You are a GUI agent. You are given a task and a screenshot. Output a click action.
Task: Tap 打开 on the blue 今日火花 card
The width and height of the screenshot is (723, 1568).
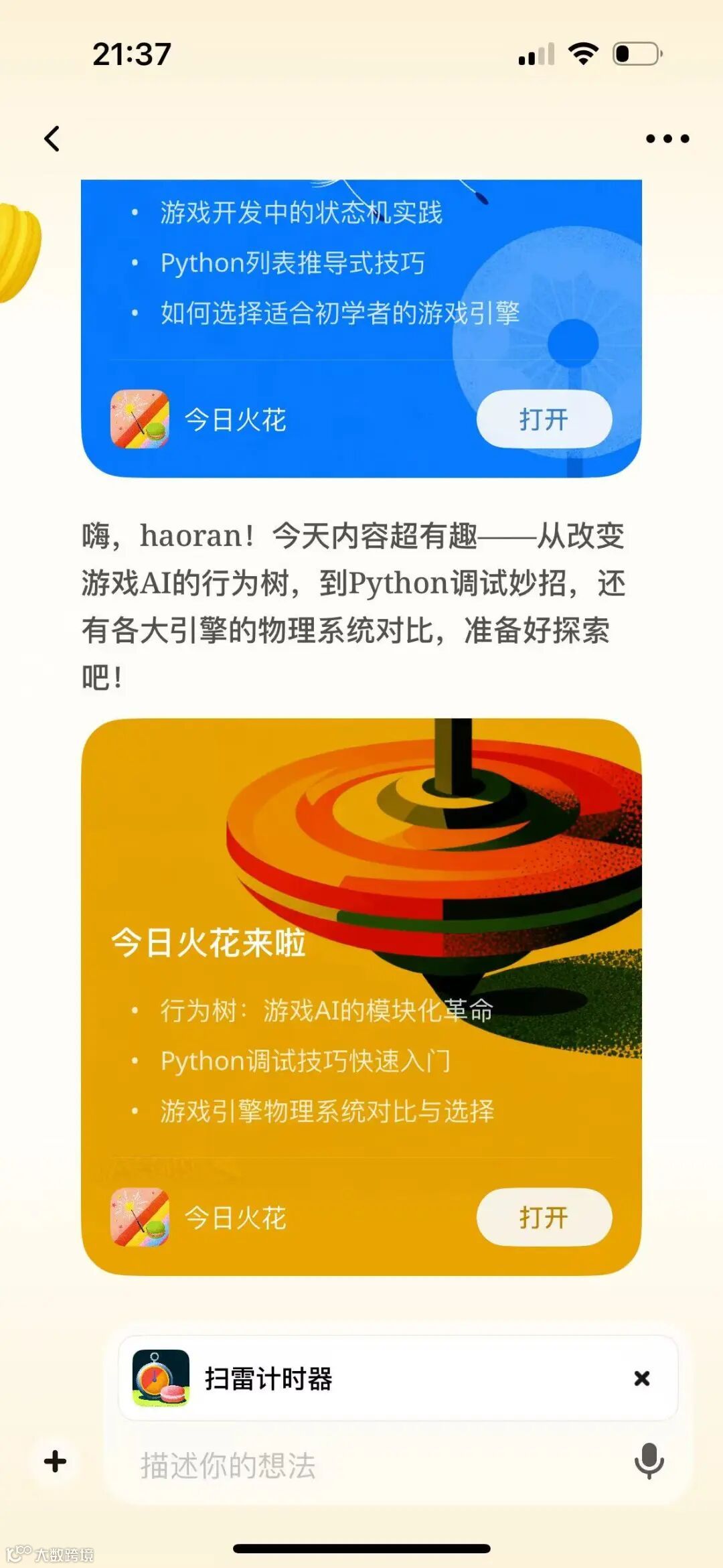[544, 419]
